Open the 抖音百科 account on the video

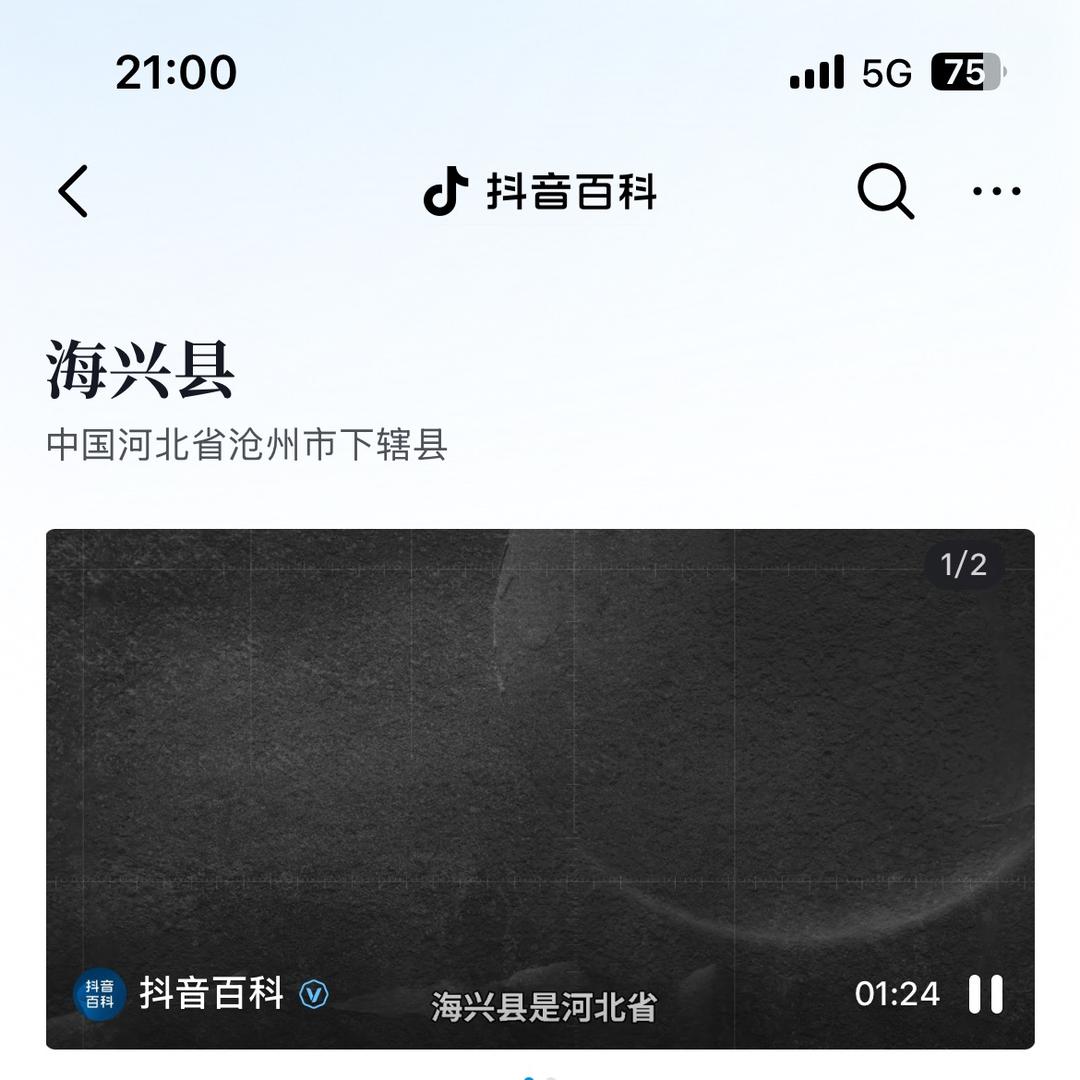(210, 994)
